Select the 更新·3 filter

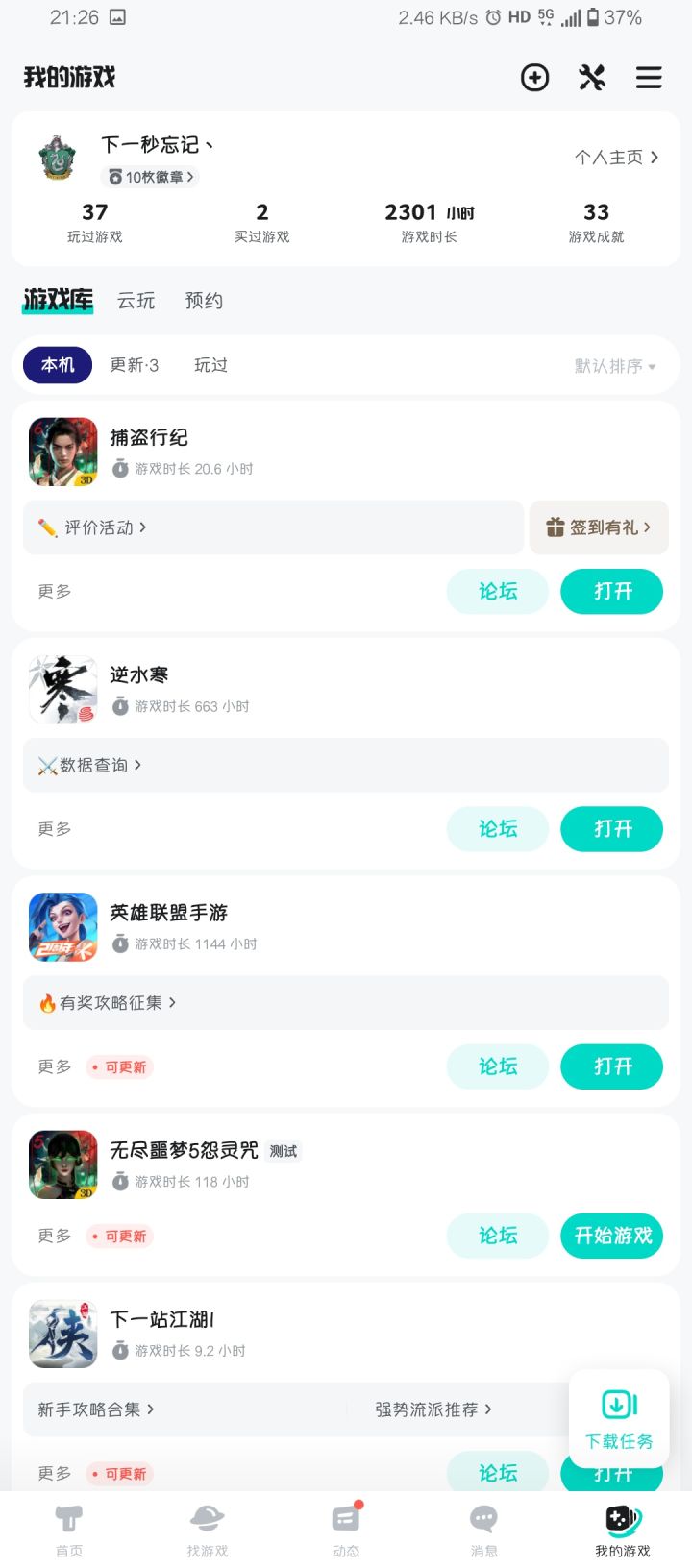coord(135,365)
